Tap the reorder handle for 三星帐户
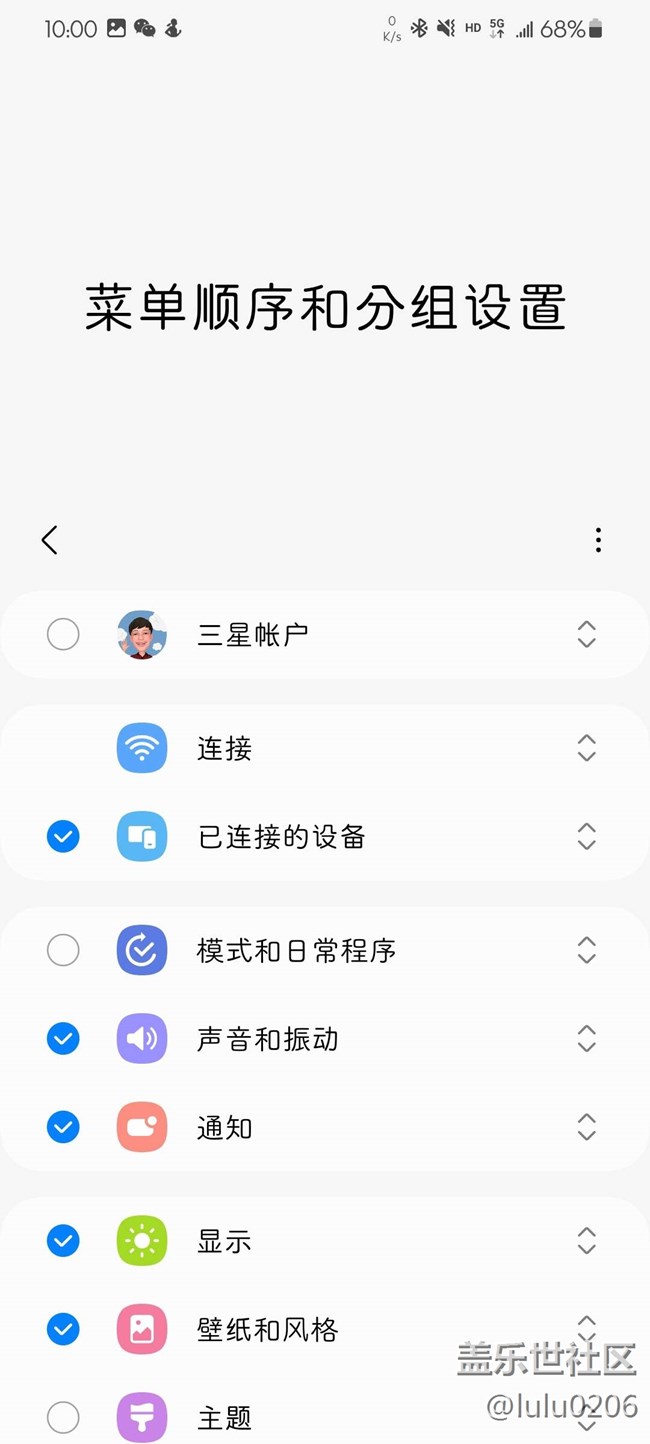The height and width of the screenshot is (1444, 650). [587, 634]
